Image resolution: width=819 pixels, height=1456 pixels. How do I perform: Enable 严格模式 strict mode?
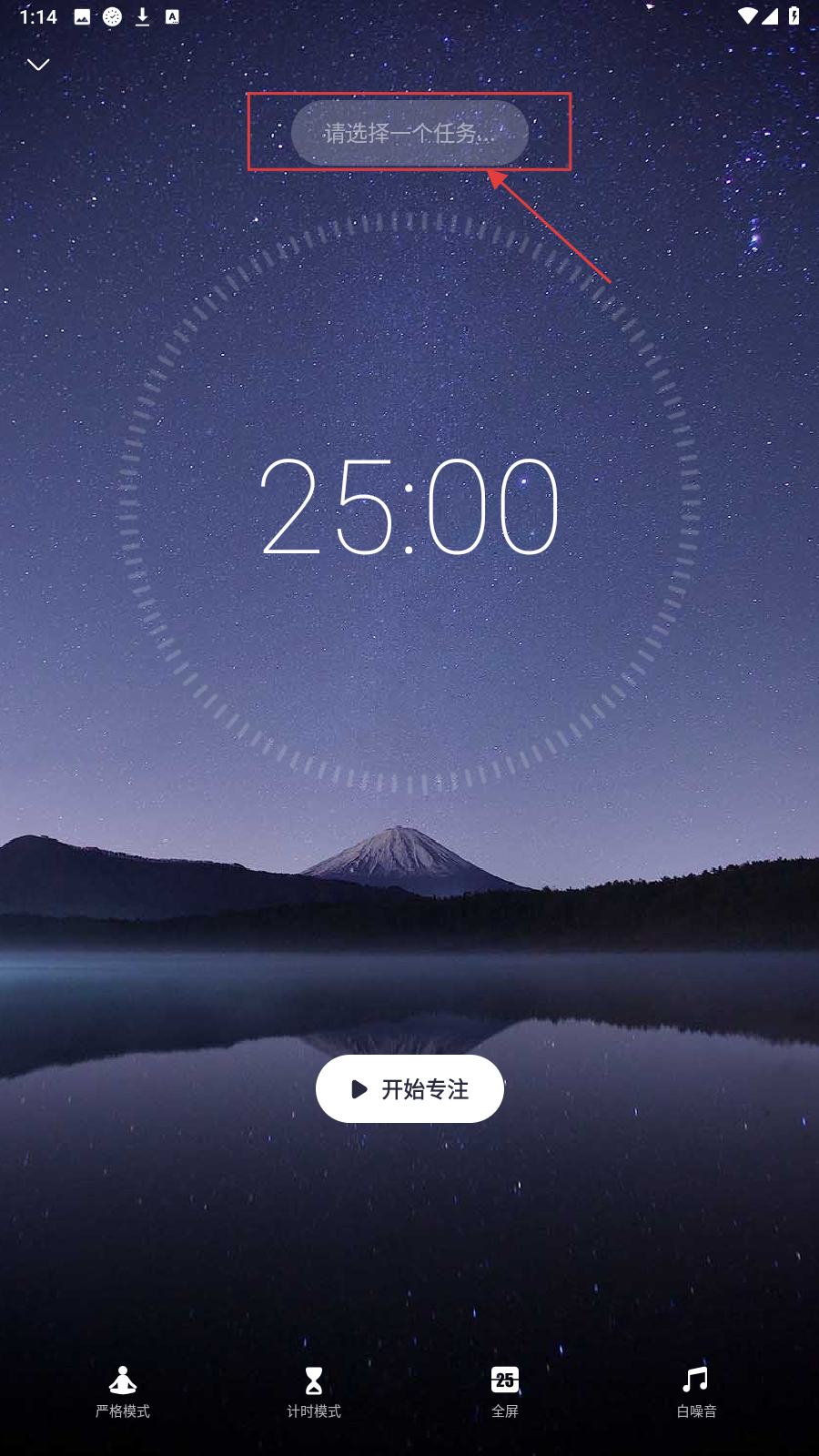(123, 1391)
